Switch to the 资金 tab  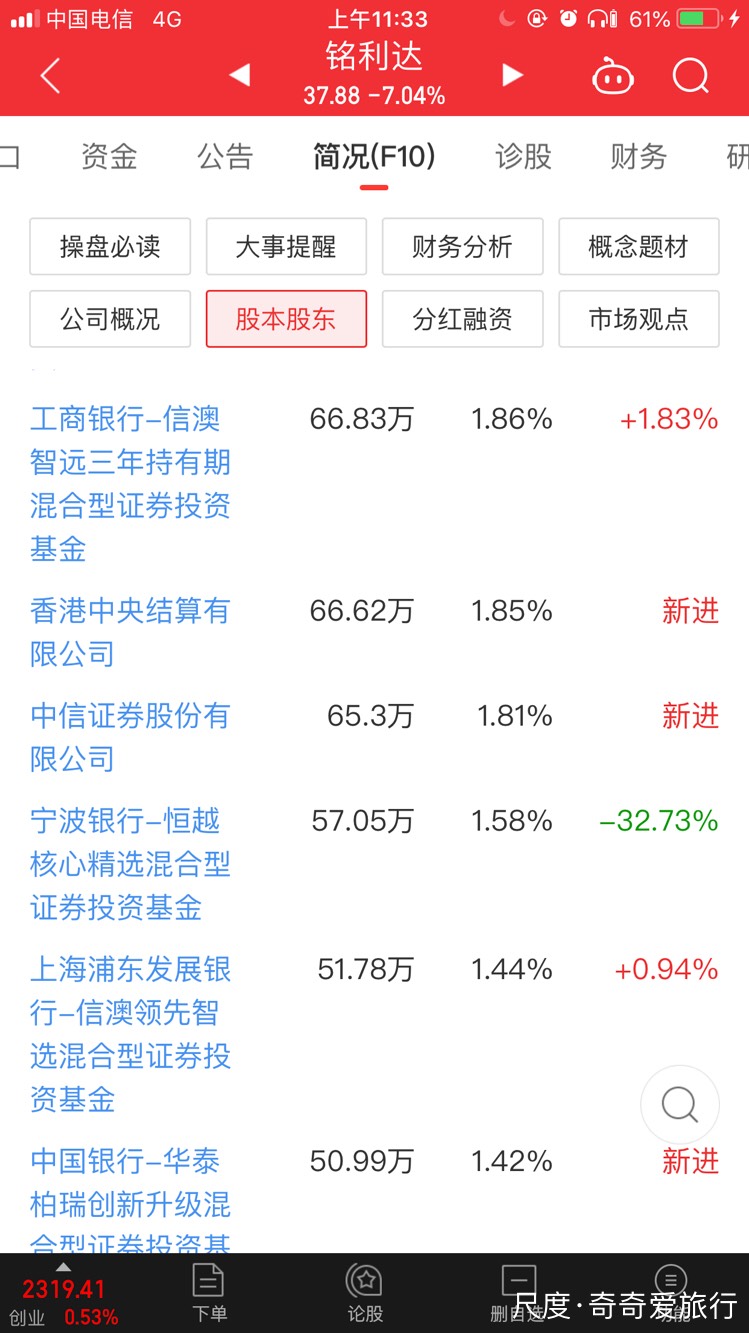tap(109, 156)
